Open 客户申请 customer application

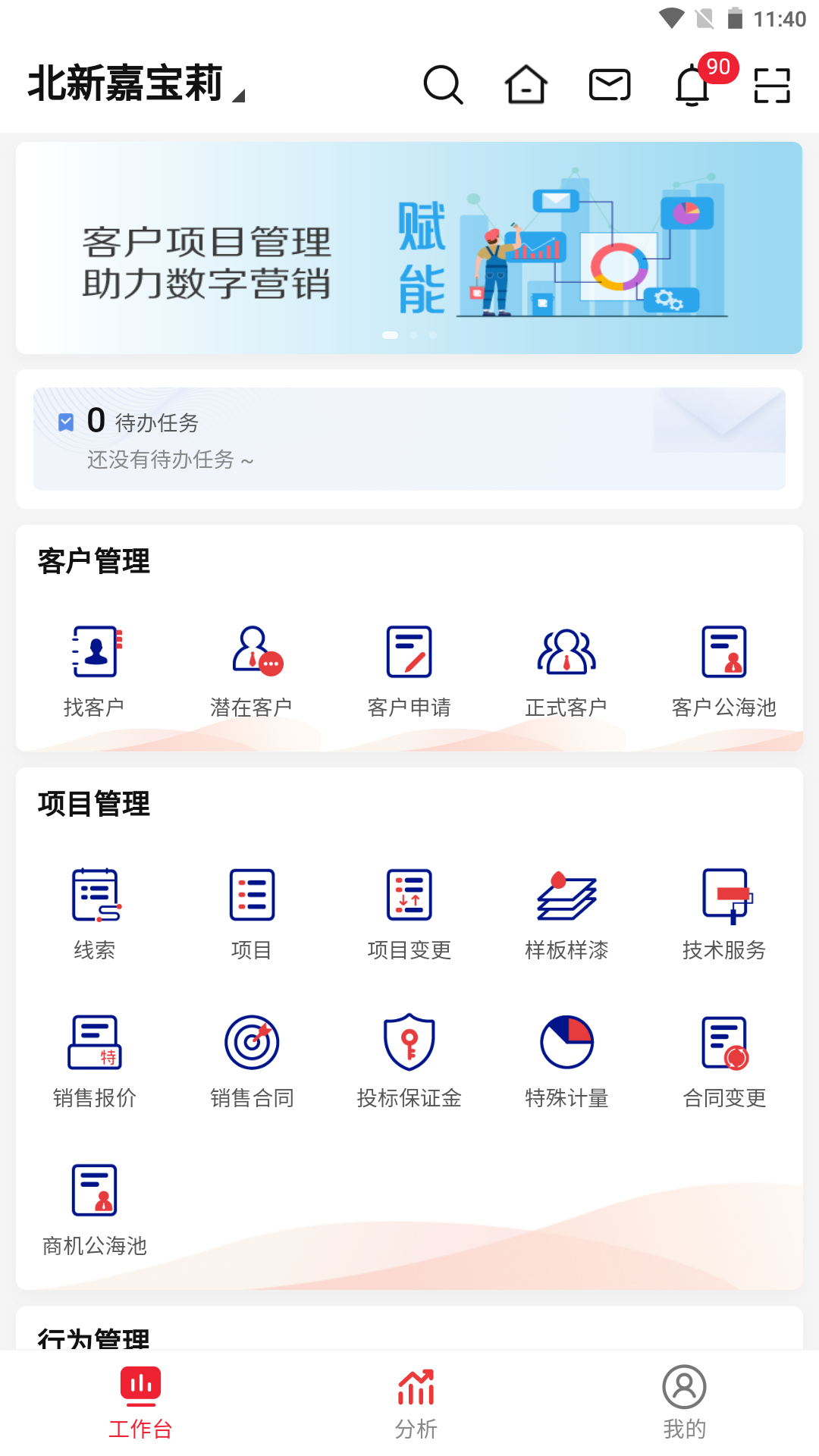pos(409,667)
